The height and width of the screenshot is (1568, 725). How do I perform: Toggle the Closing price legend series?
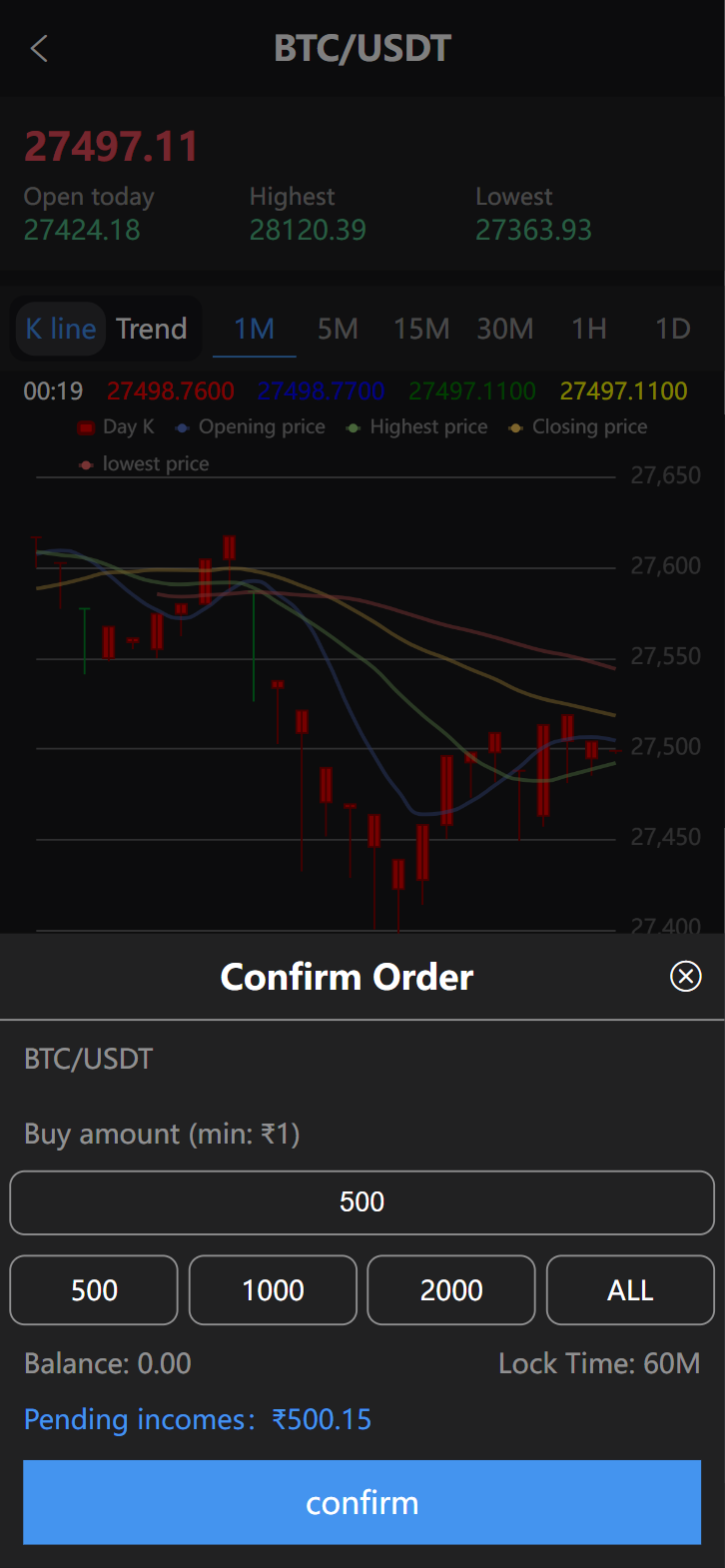(x=578, y=427)
